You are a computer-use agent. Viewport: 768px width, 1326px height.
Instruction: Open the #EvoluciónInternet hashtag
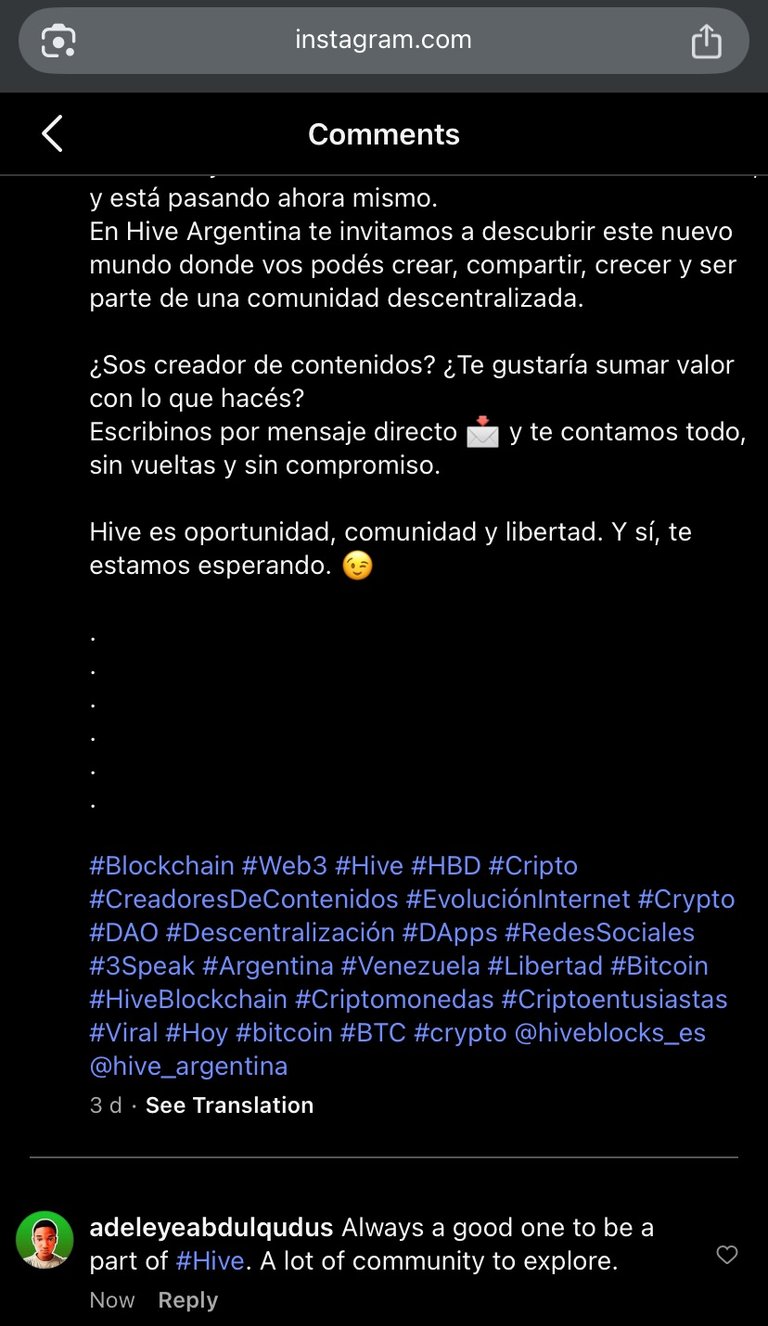[x=517, y=899]
